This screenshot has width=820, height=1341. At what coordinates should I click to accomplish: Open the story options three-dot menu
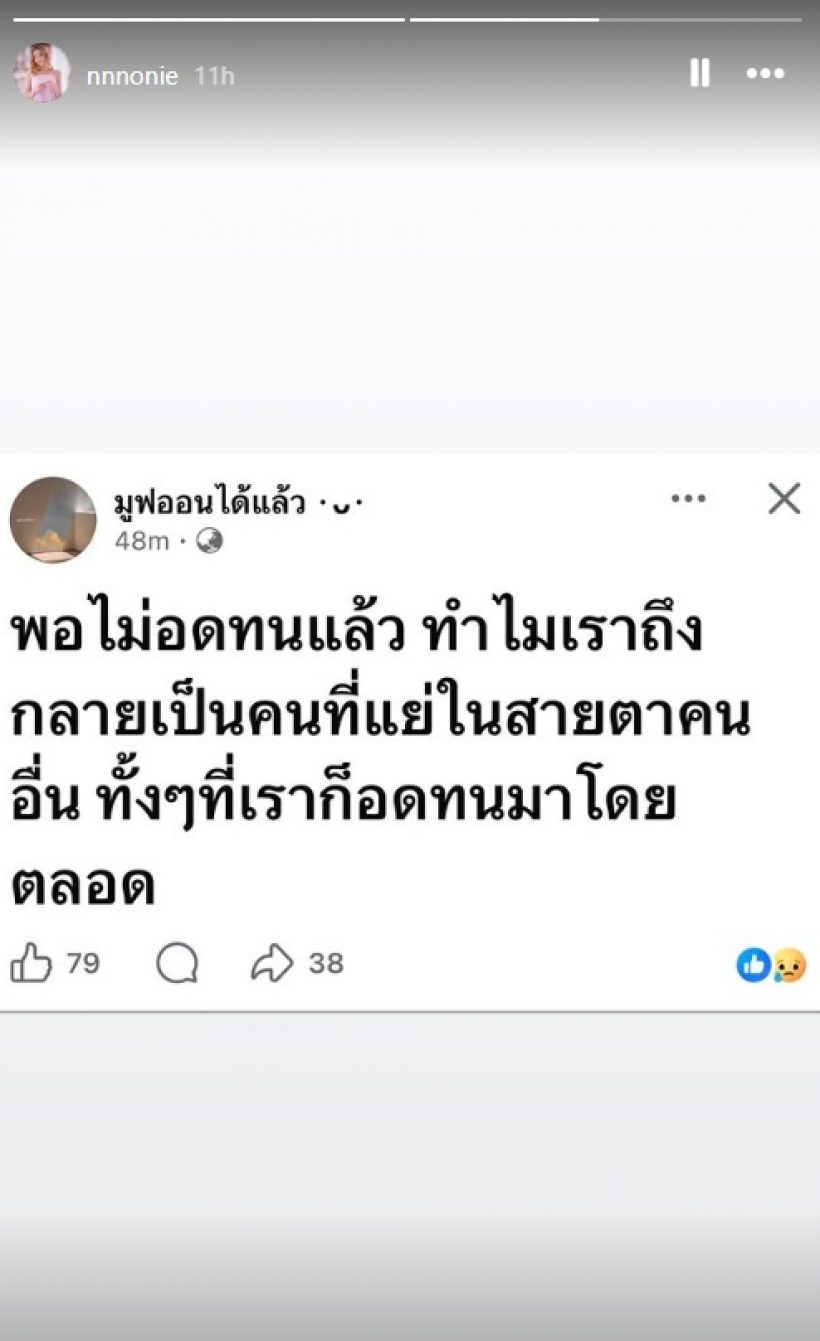(x=765, y=73)
